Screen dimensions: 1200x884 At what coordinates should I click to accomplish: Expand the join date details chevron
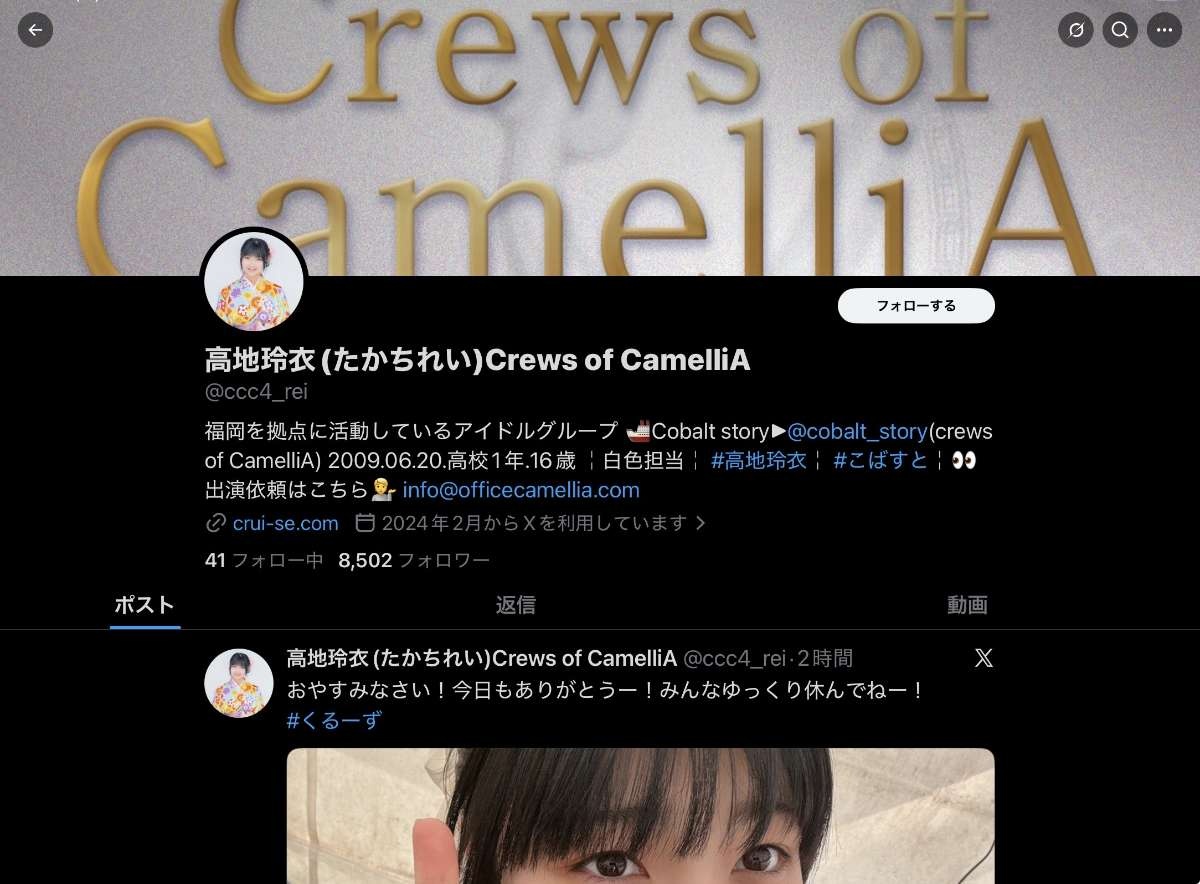pos(701,523)
